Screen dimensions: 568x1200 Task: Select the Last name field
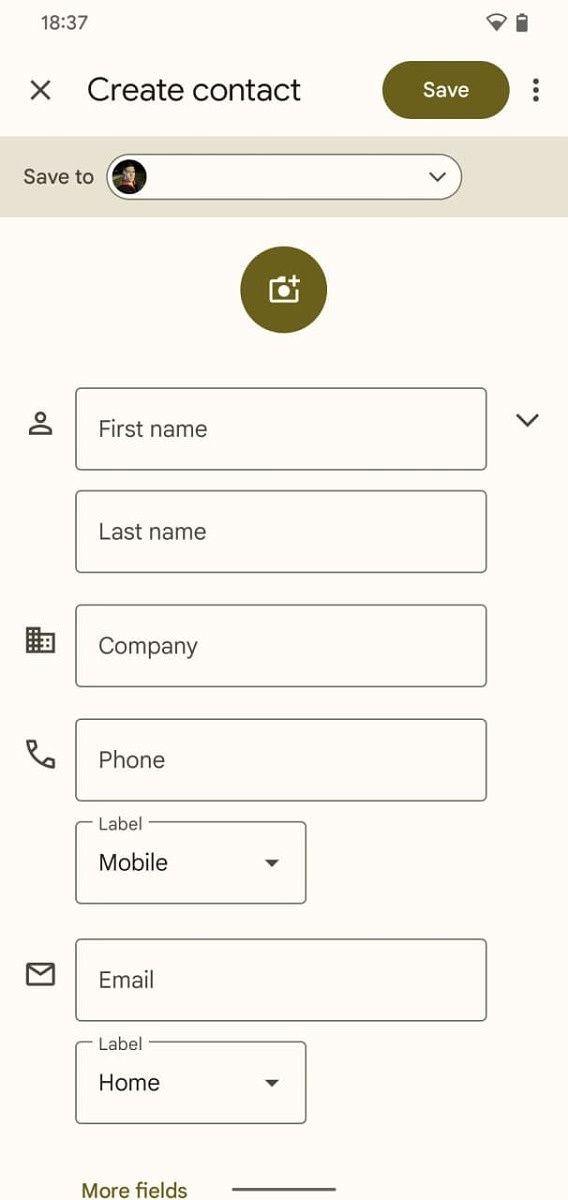pos(281,531)
